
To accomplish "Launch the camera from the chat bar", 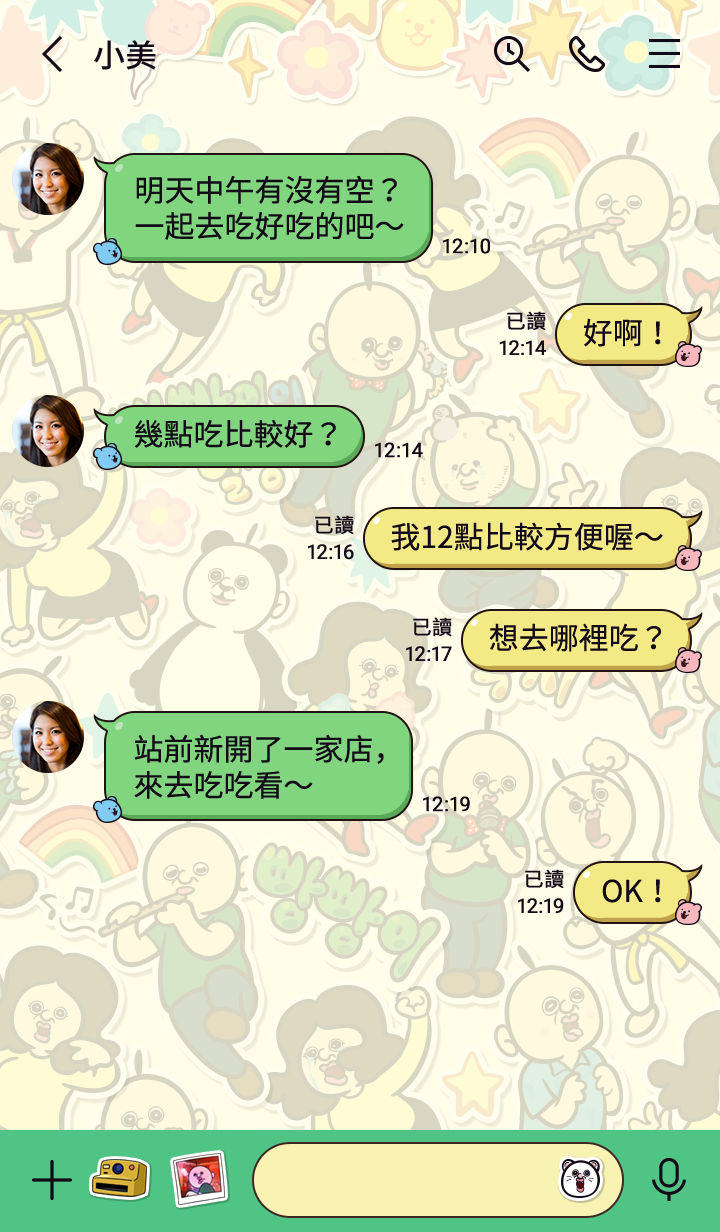I will [x=120, y=1178].
